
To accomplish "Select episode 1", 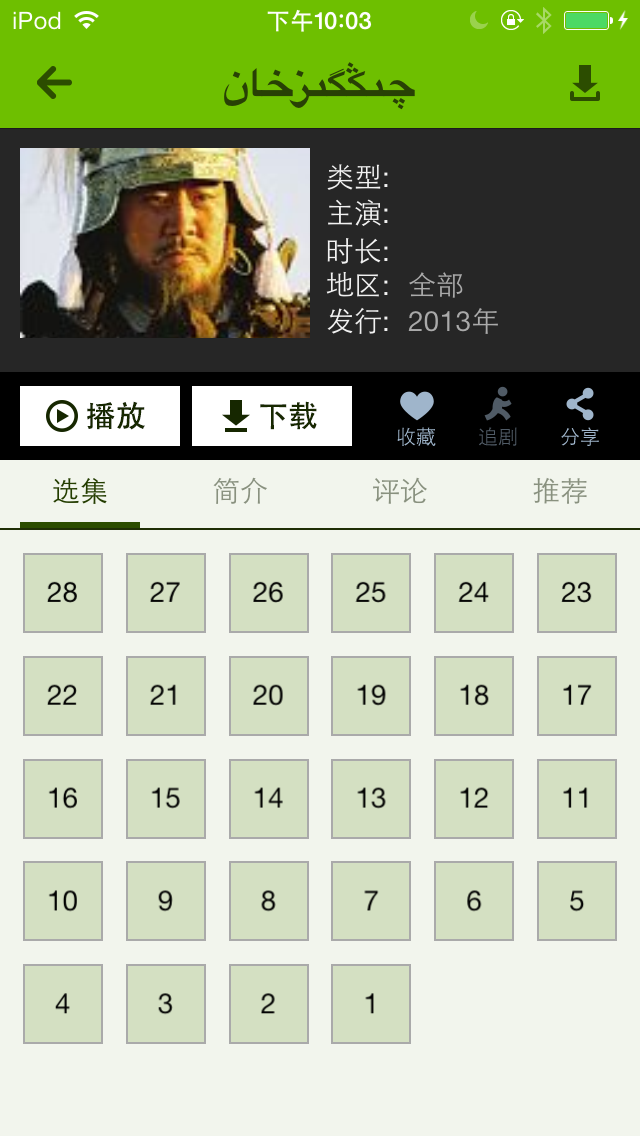I will click(x=371, y=1004).
